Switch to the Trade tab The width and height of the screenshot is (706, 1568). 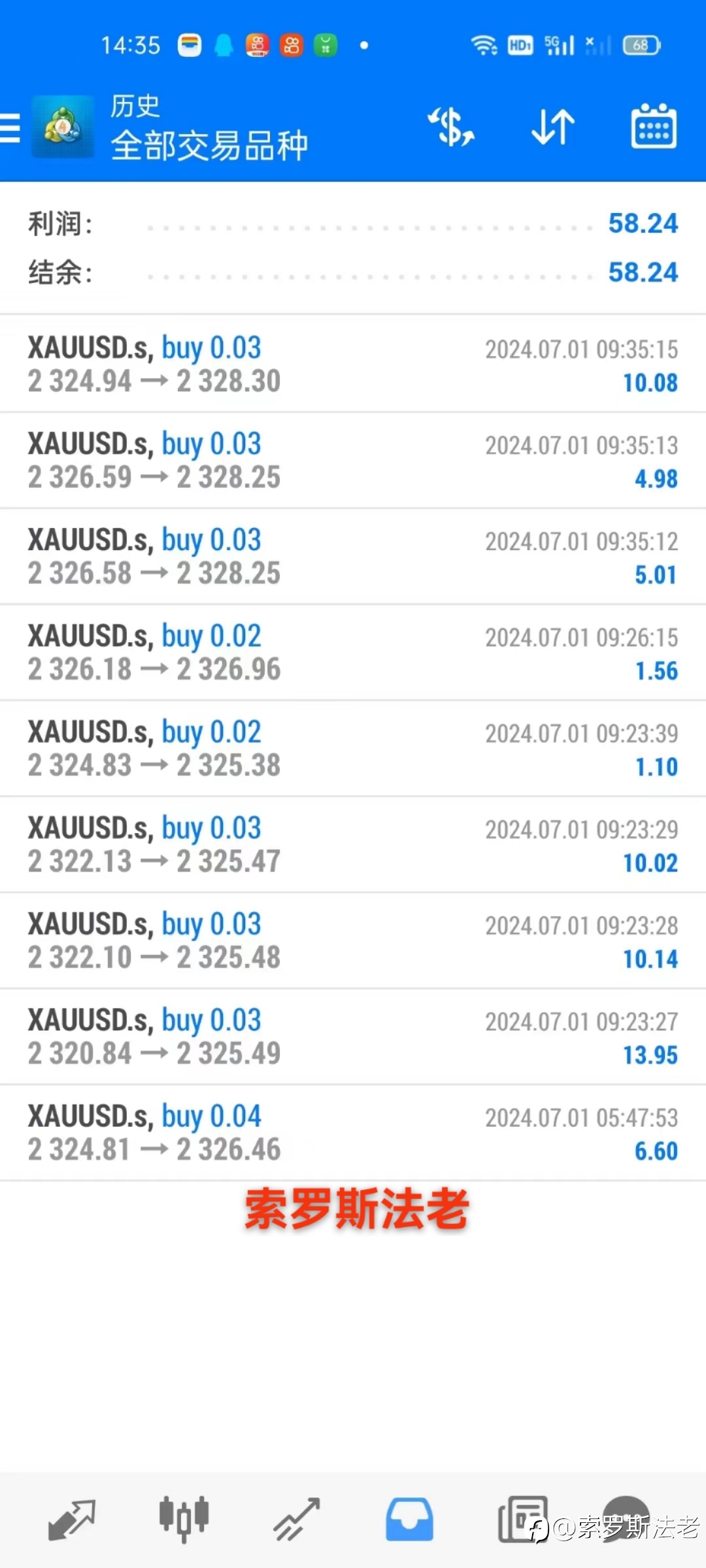(296, 1520)
